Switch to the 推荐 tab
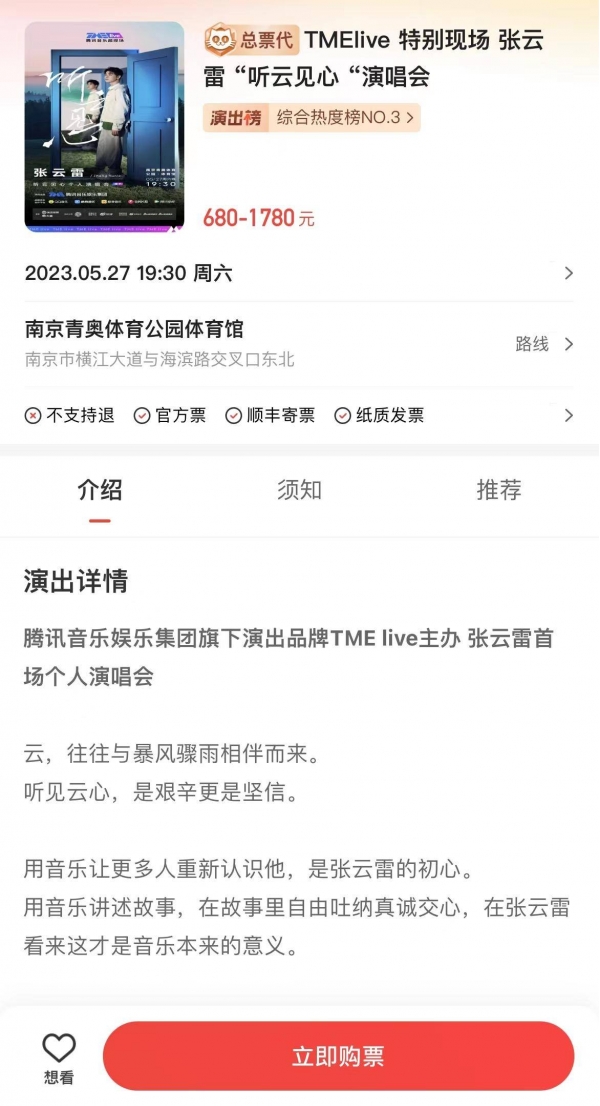 [498, 490]
